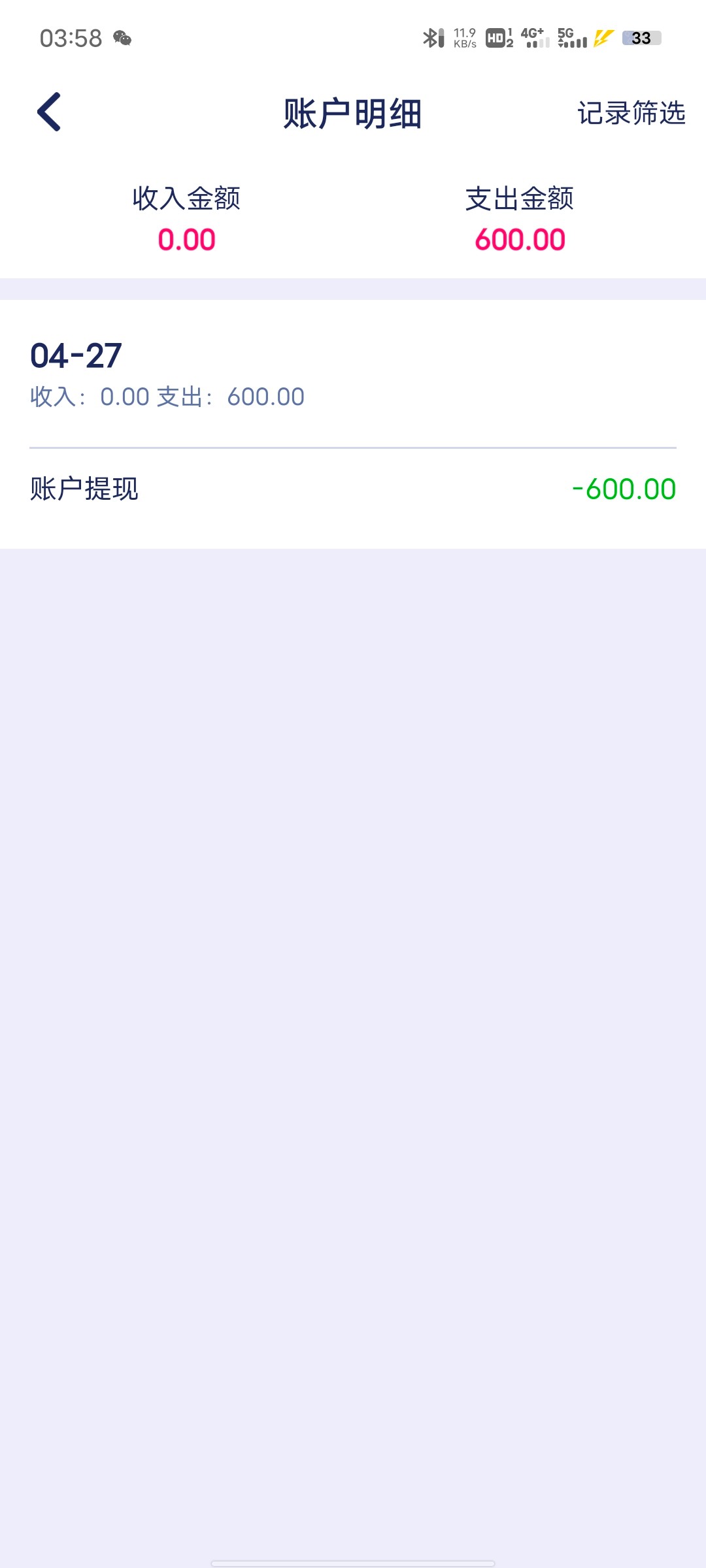
Task: Open 记录筛选 record filter
Action: click(631, 113)
